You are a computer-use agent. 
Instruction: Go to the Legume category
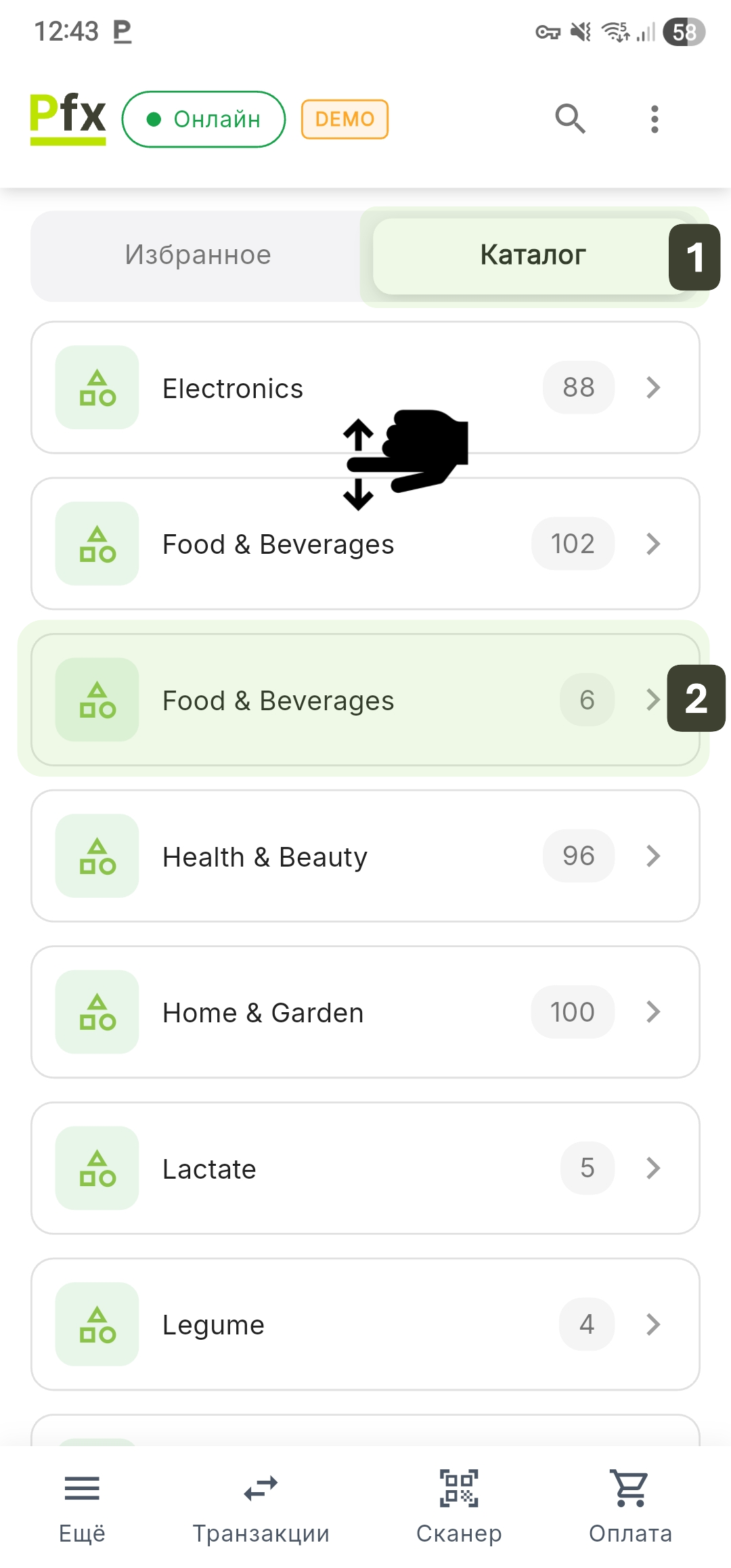pos(365,1324)
